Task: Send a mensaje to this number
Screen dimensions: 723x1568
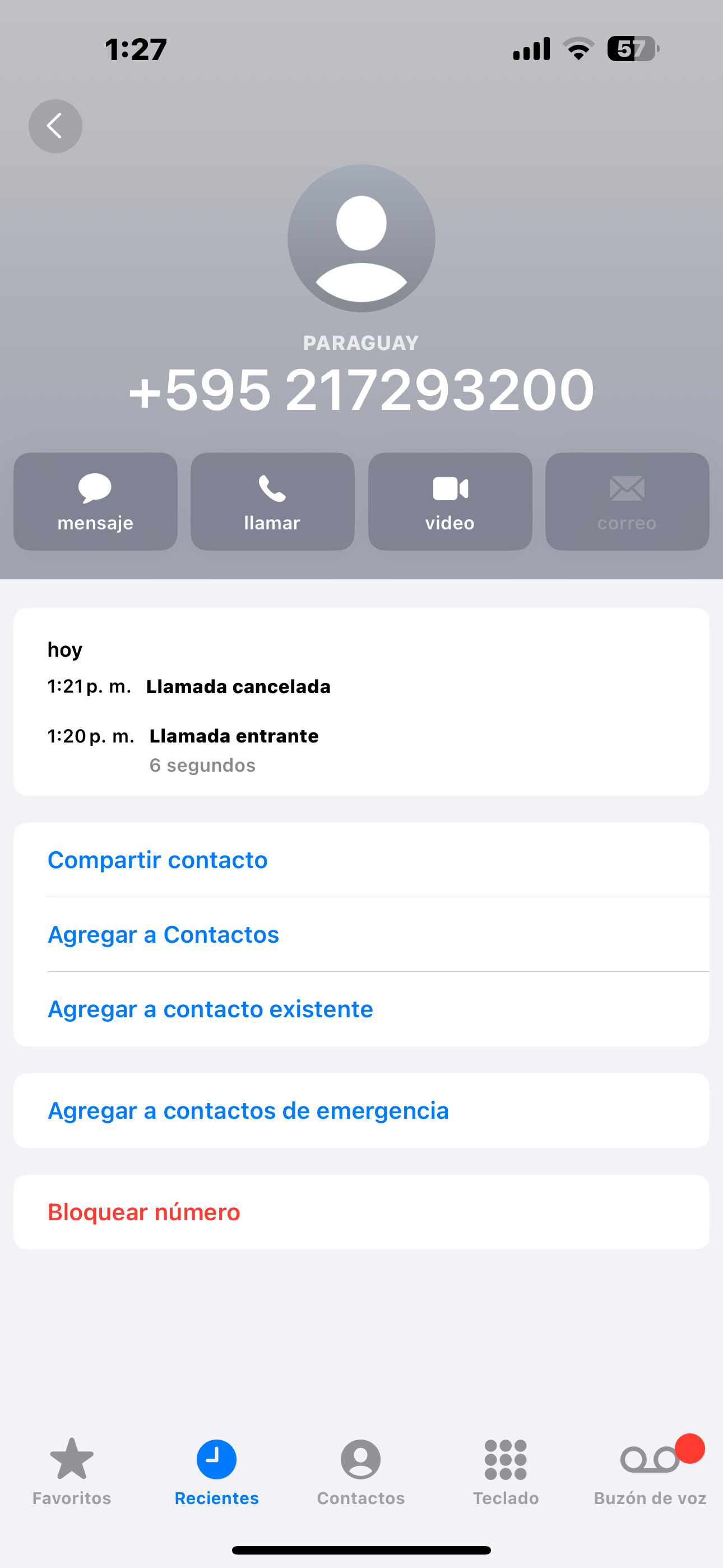Action: click(95, 501)
